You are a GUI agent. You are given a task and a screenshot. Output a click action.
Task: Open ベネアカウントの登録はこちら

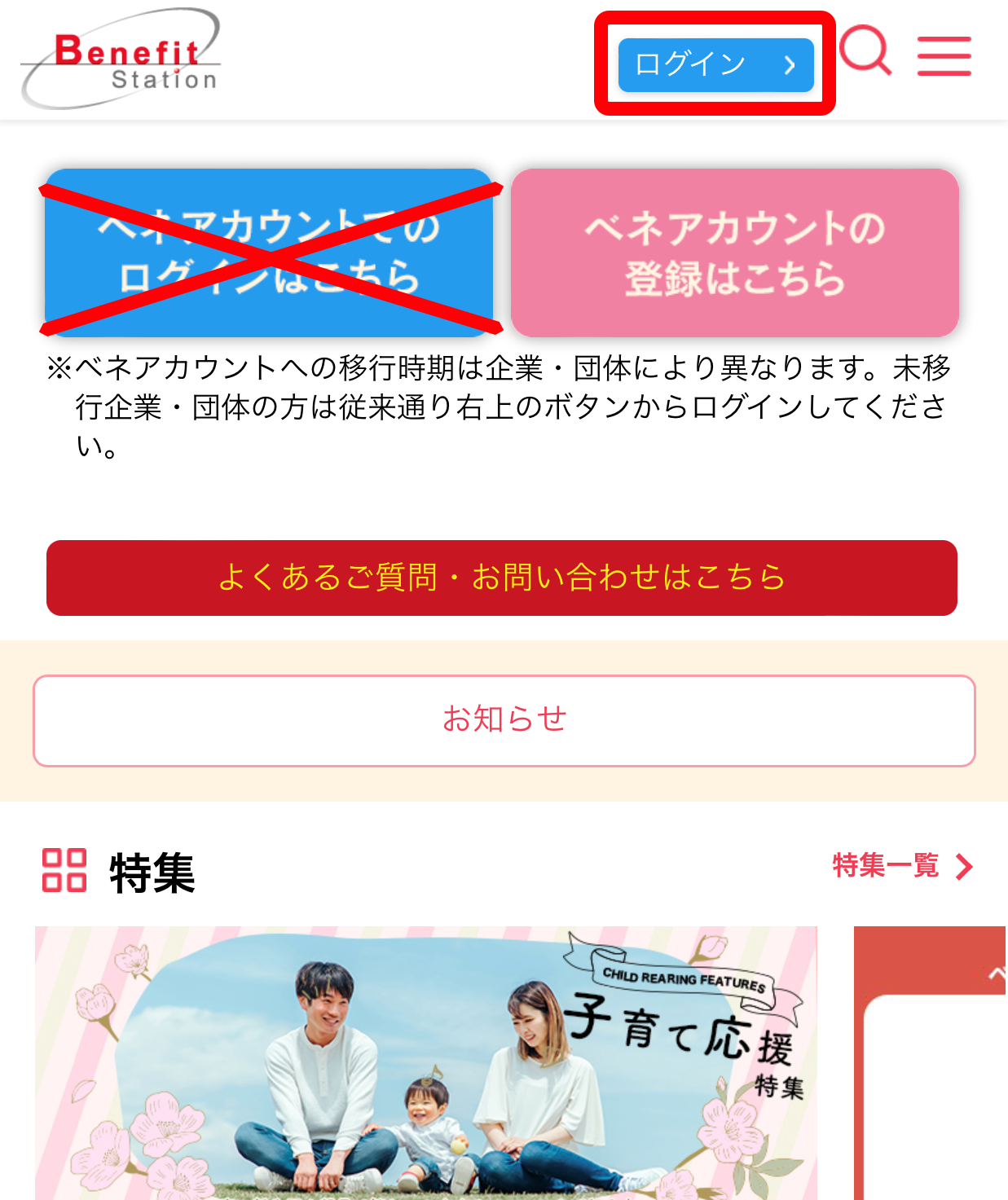click(x=734, y=253)
